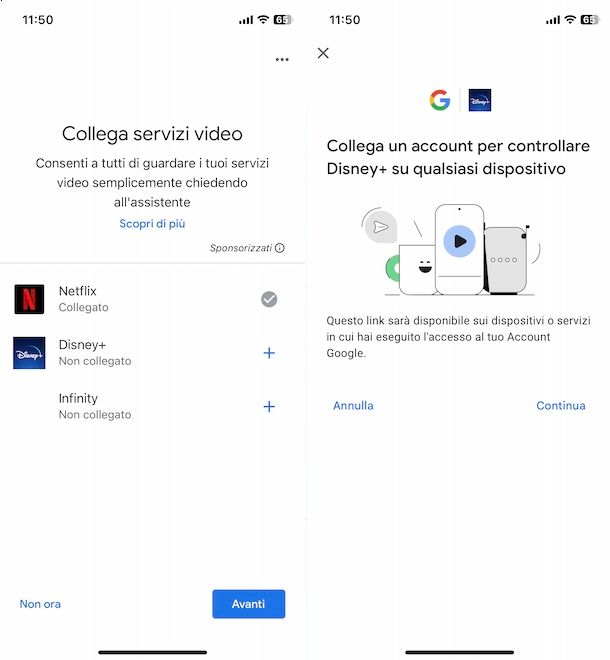The height and width of the screenshot is (660, 610).
Task: Select the linked Netflix checkmark
Action: point(268,299)
